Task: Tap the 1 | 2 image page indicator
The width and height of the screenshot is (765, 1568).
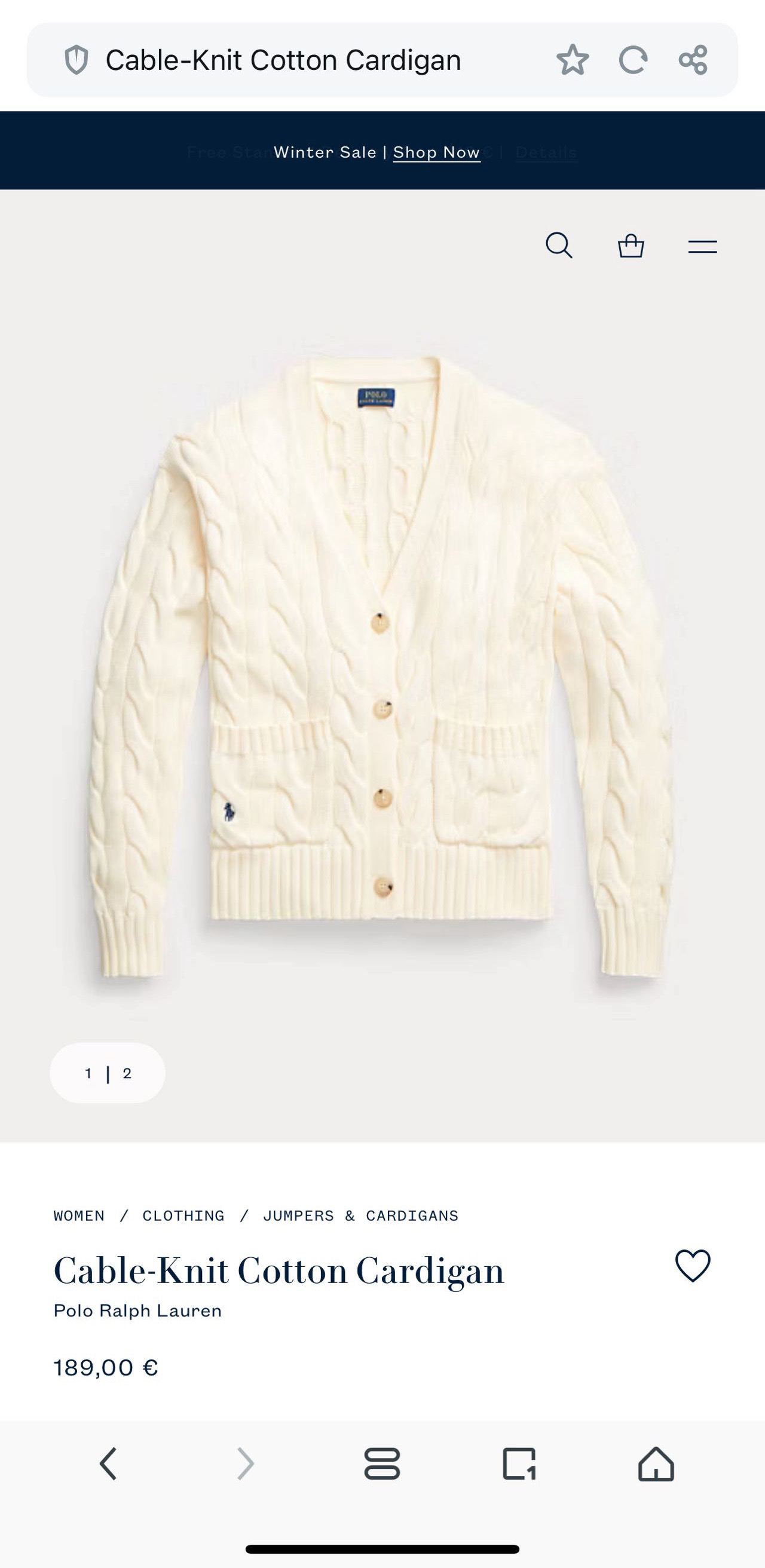Action: tap(107, 1073)
